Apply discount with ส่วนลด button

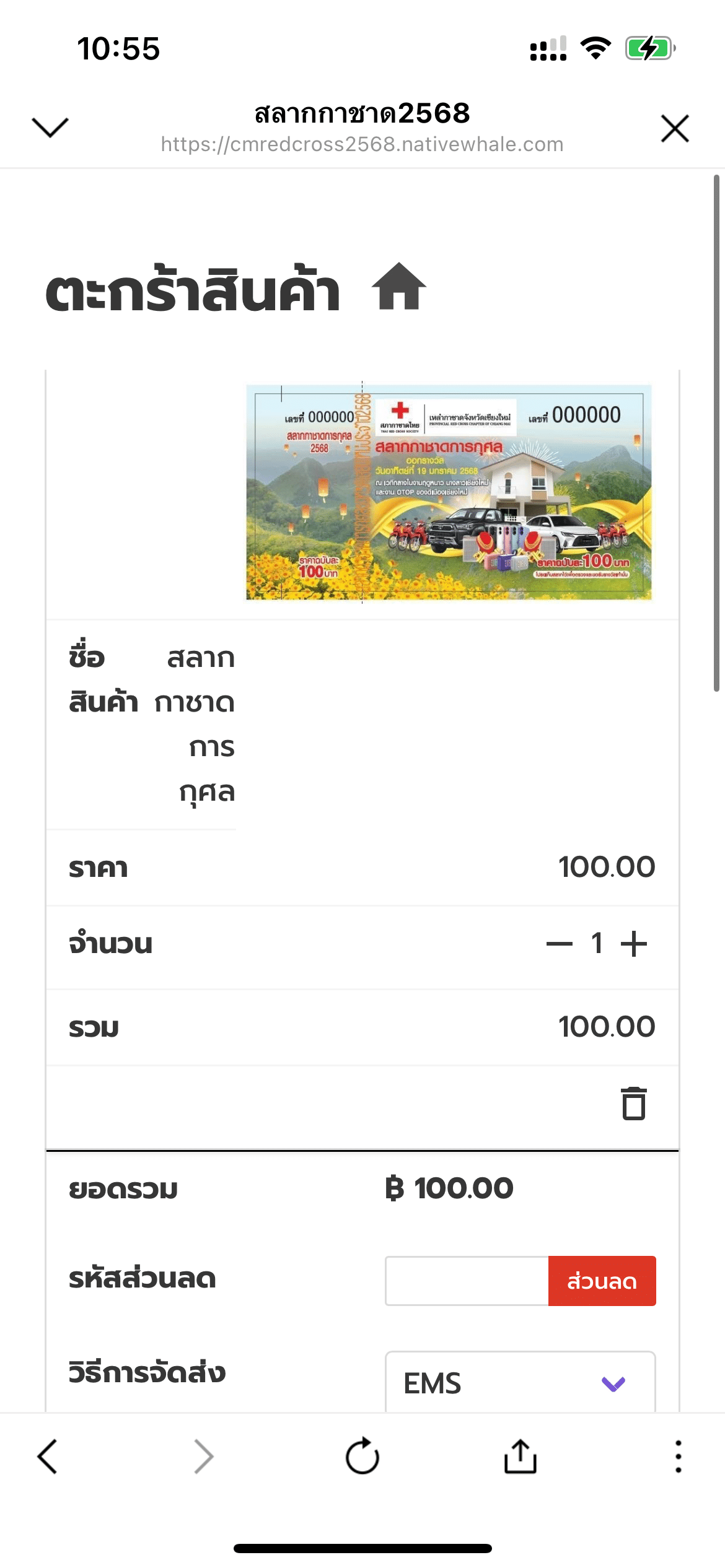pos(602,1281)
